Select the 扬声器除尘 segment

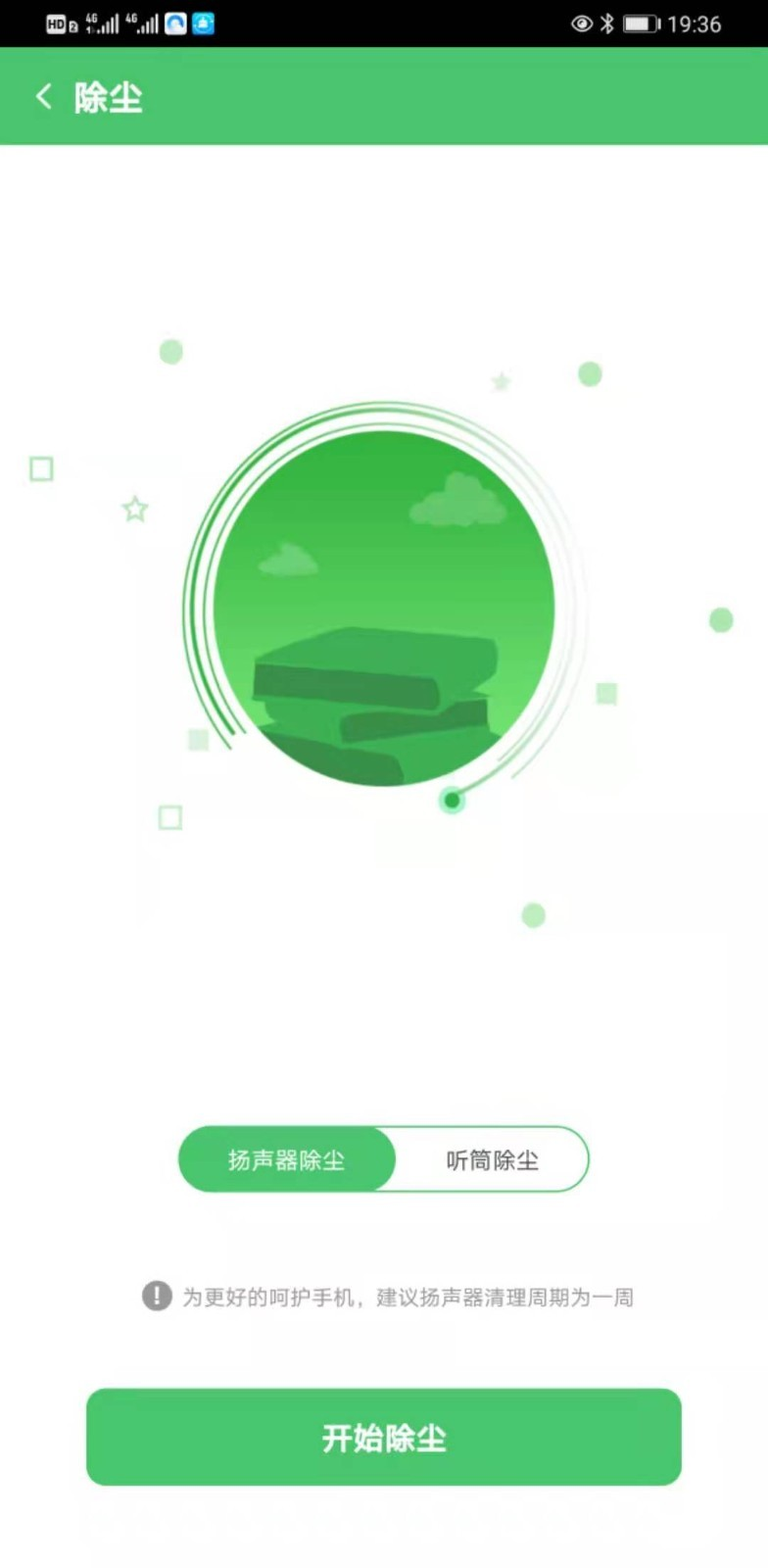click(286, 1159)
